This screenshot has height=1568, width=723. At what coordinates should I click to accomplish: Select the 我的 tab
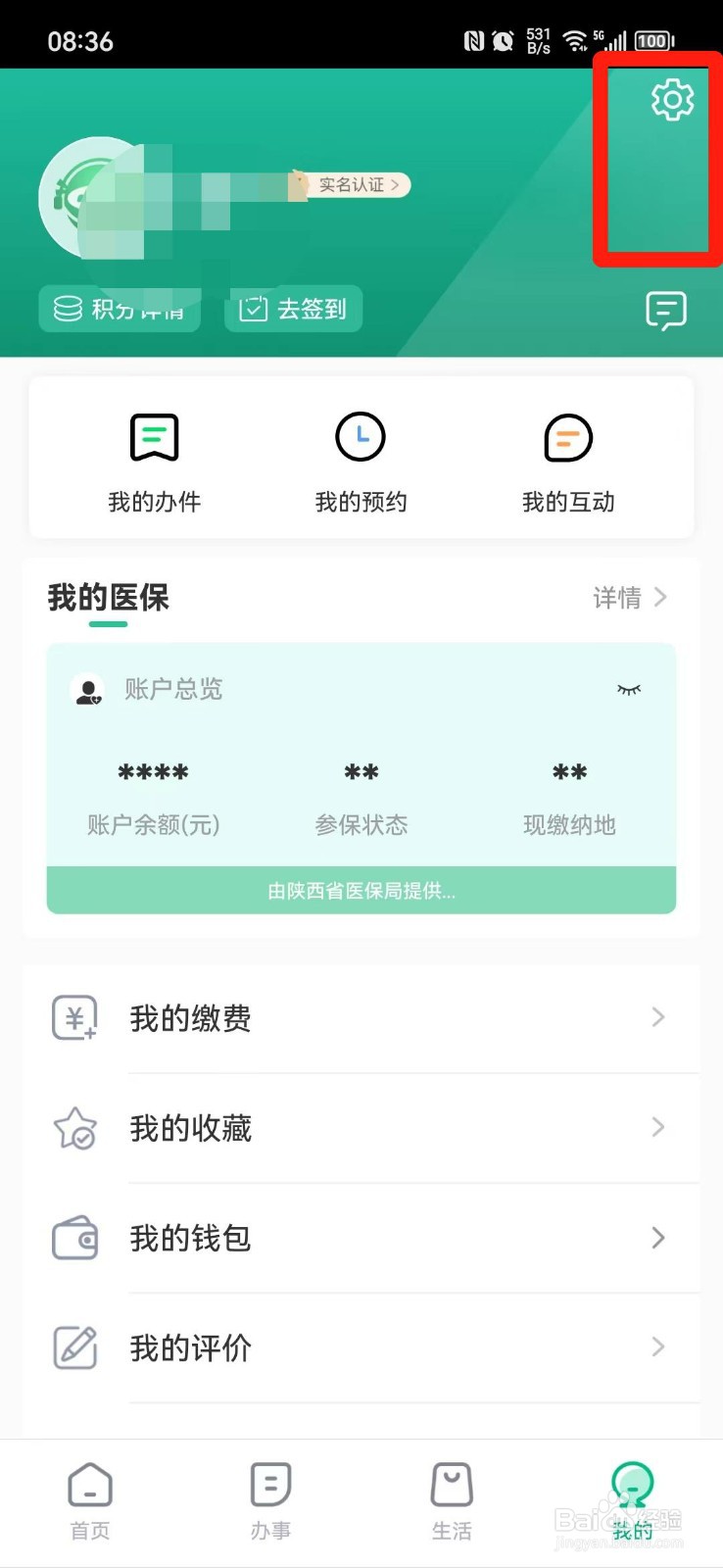pyautogui.click(x=632, y=1501)
